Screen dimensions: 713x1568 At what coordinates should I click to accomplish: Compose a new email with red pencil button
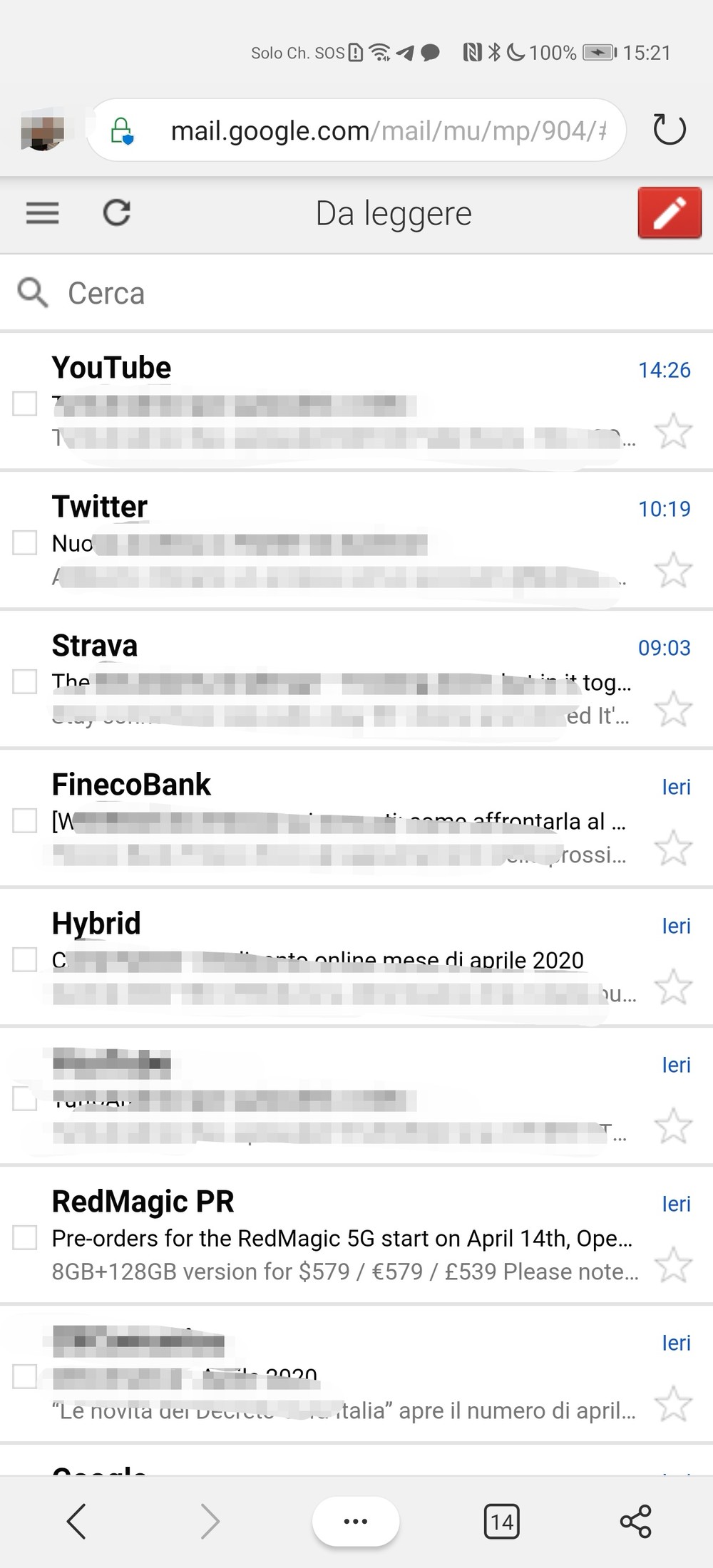[670, 212]
